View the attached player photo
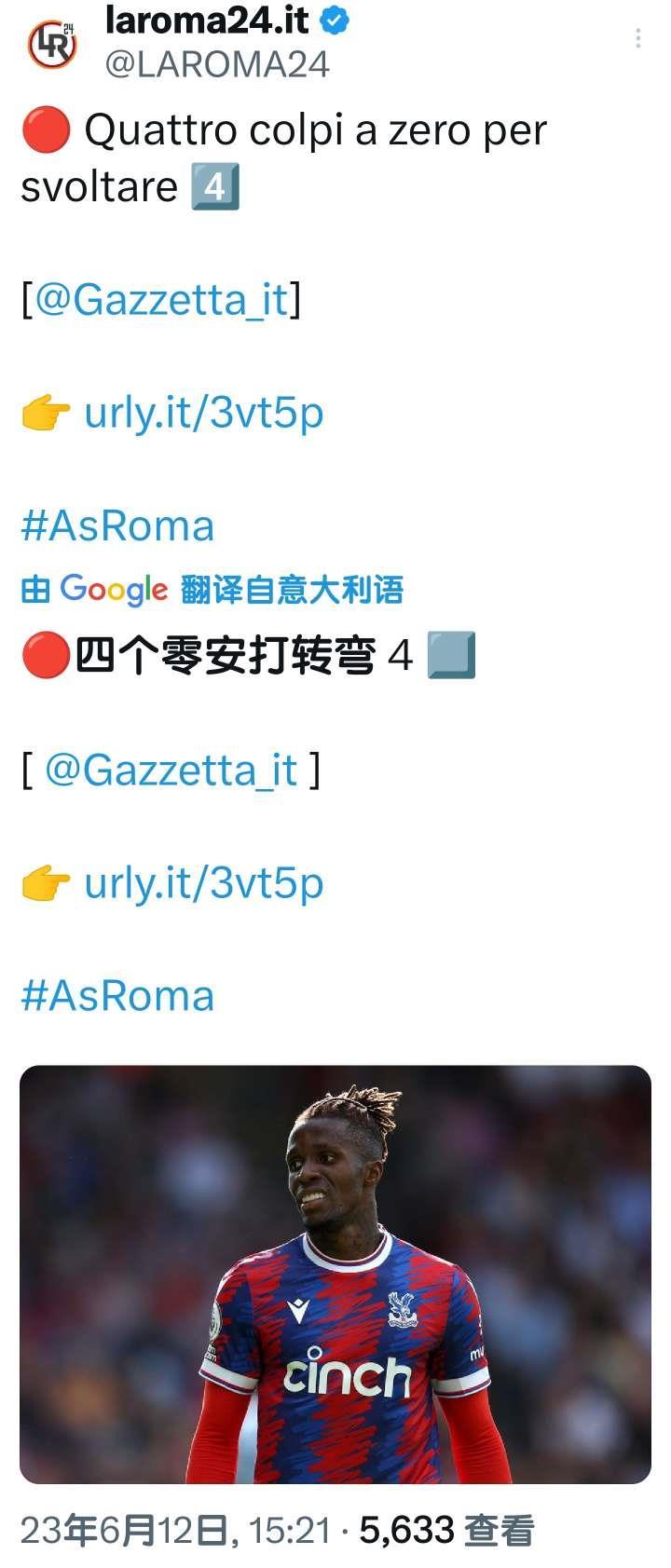Viewport: 671px width, 1568px height. [335, 1274]
